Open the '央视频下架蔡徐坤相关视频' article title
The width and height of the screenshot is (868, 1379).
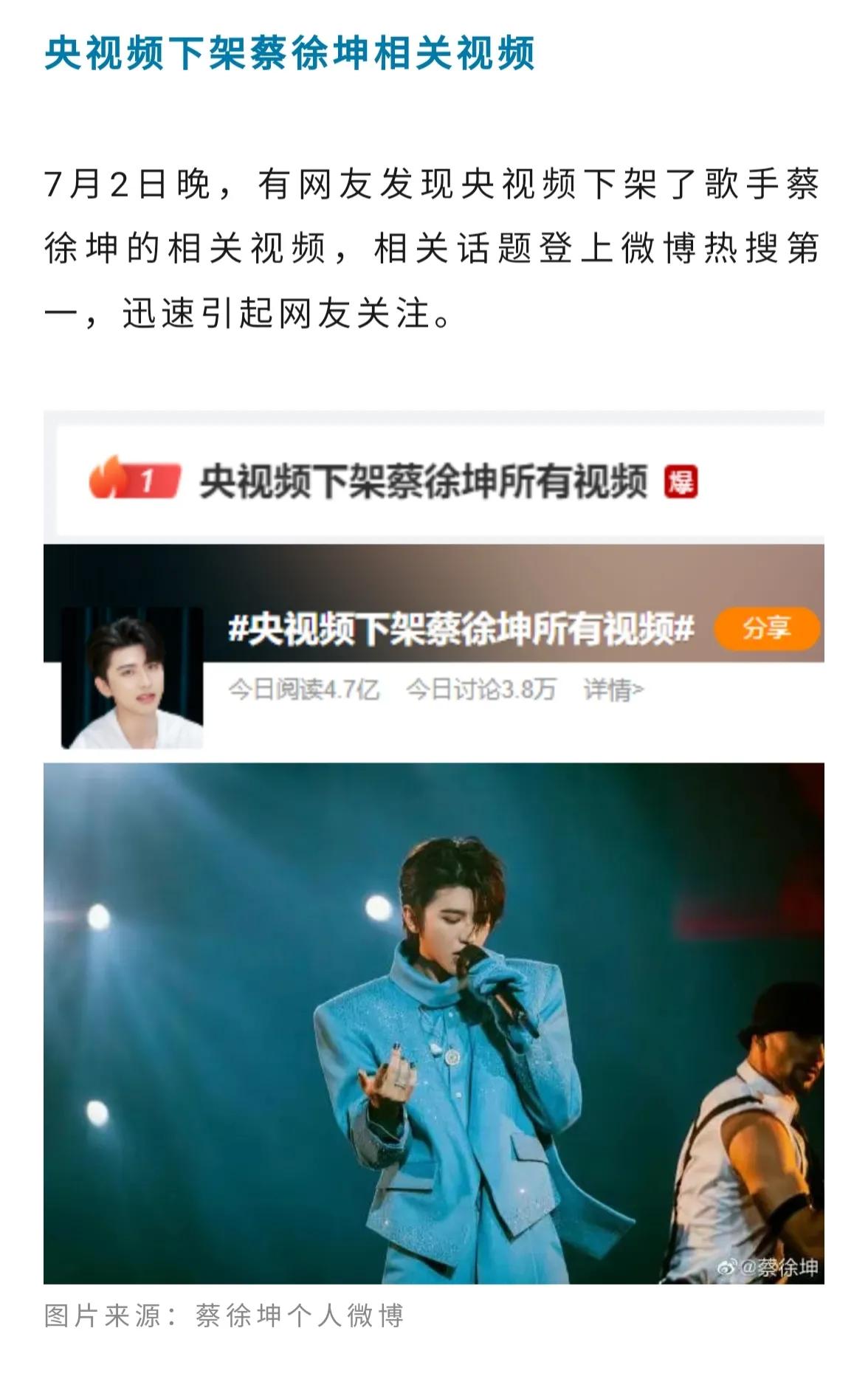click(x=292, y=52)
